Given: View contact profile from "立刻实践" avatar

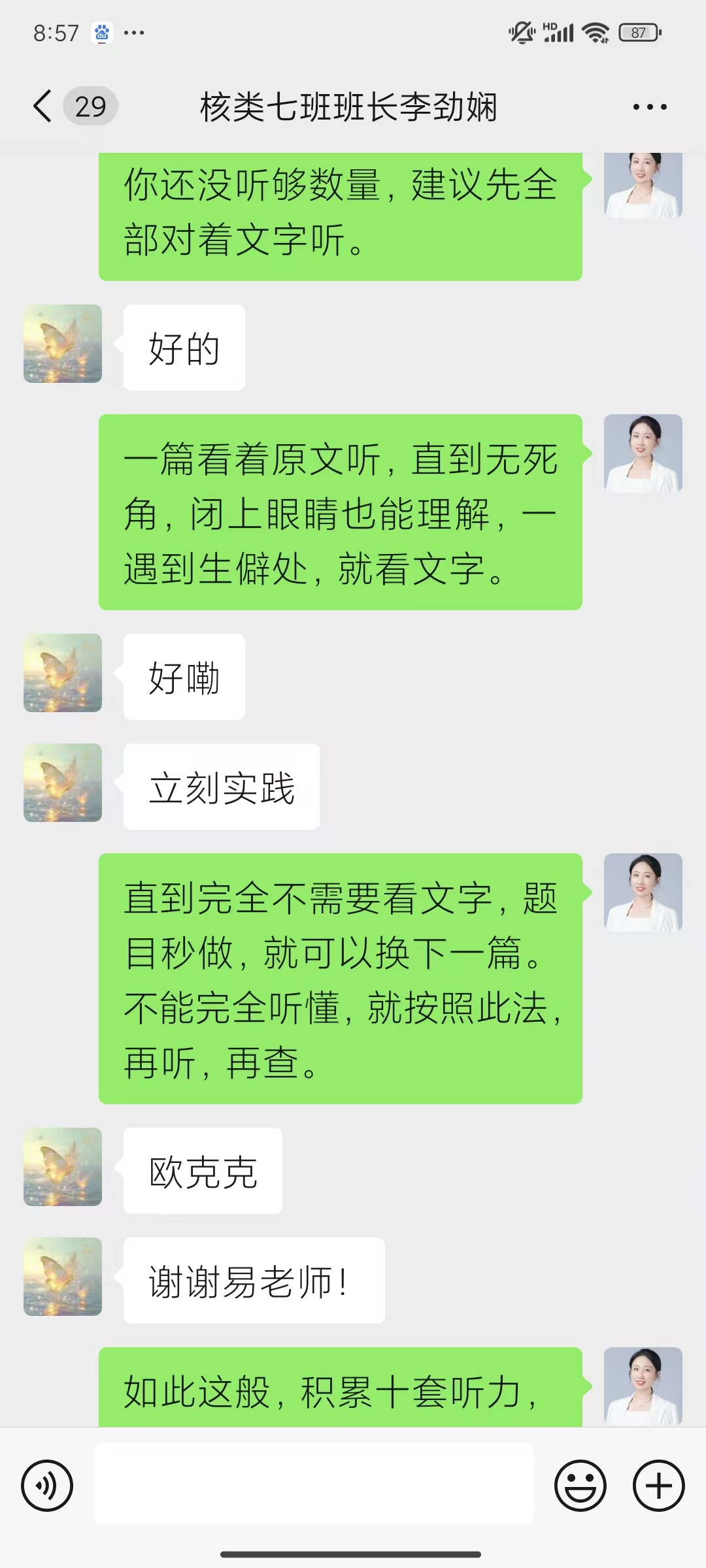Looking at the screenshot, I should (63, 783).
